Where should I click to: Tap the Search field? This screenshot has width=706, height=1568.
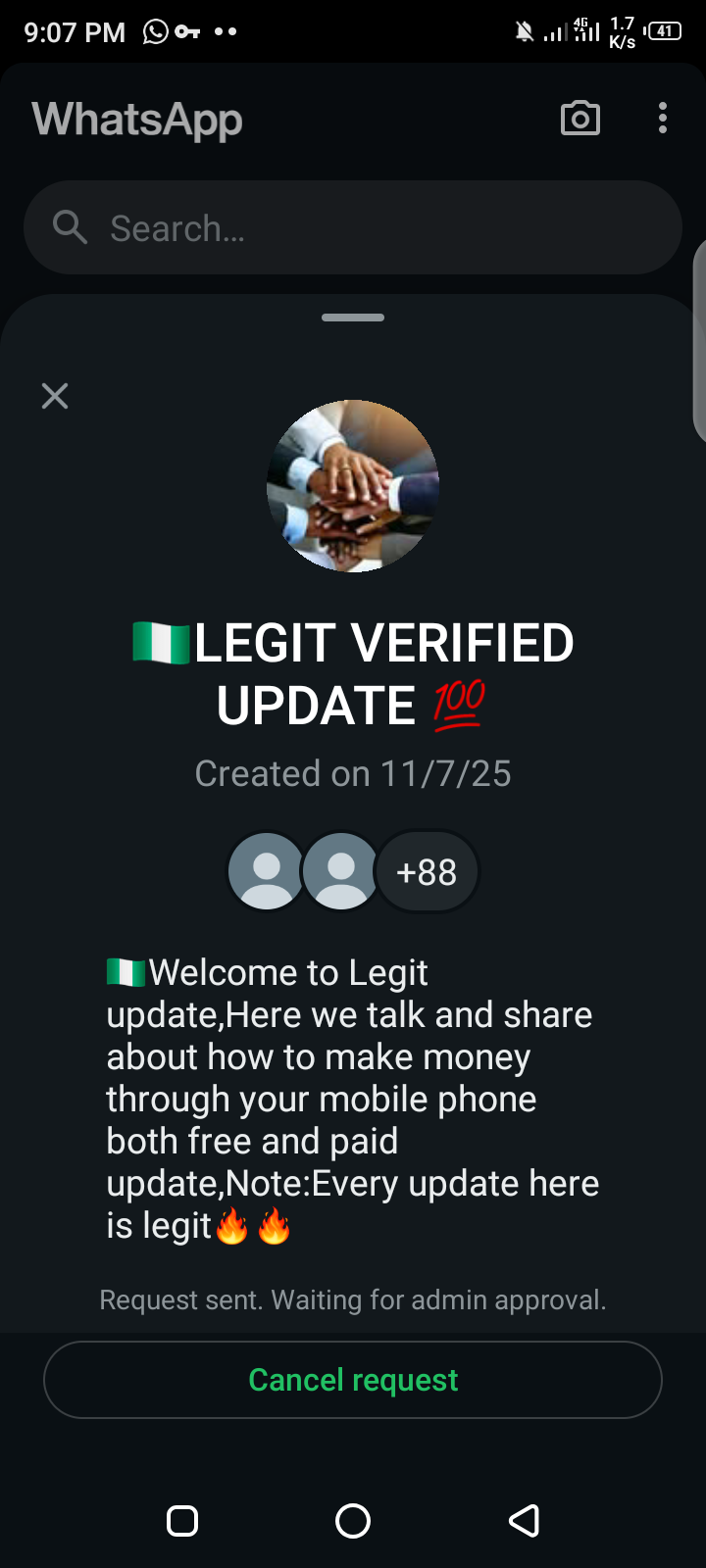[353, 227]
